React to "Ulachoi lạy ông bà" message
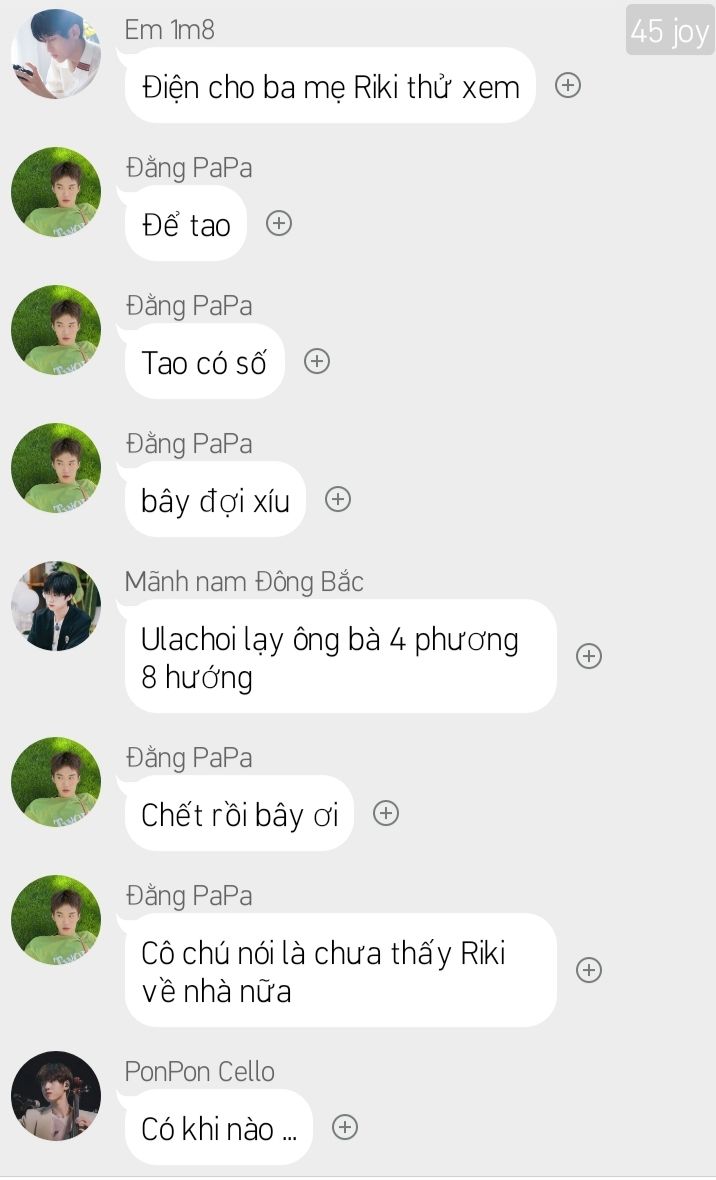The image size is (716, 1180). pos(589,656)
